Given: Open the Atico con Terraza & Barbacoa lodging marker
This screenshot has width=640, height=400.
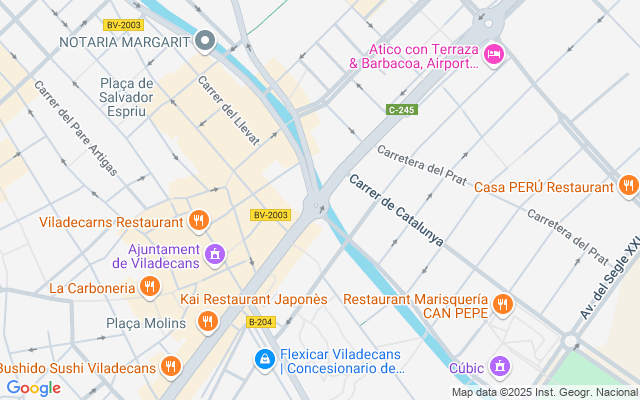Looking at the screenshot, I should [x=494, y=55].
